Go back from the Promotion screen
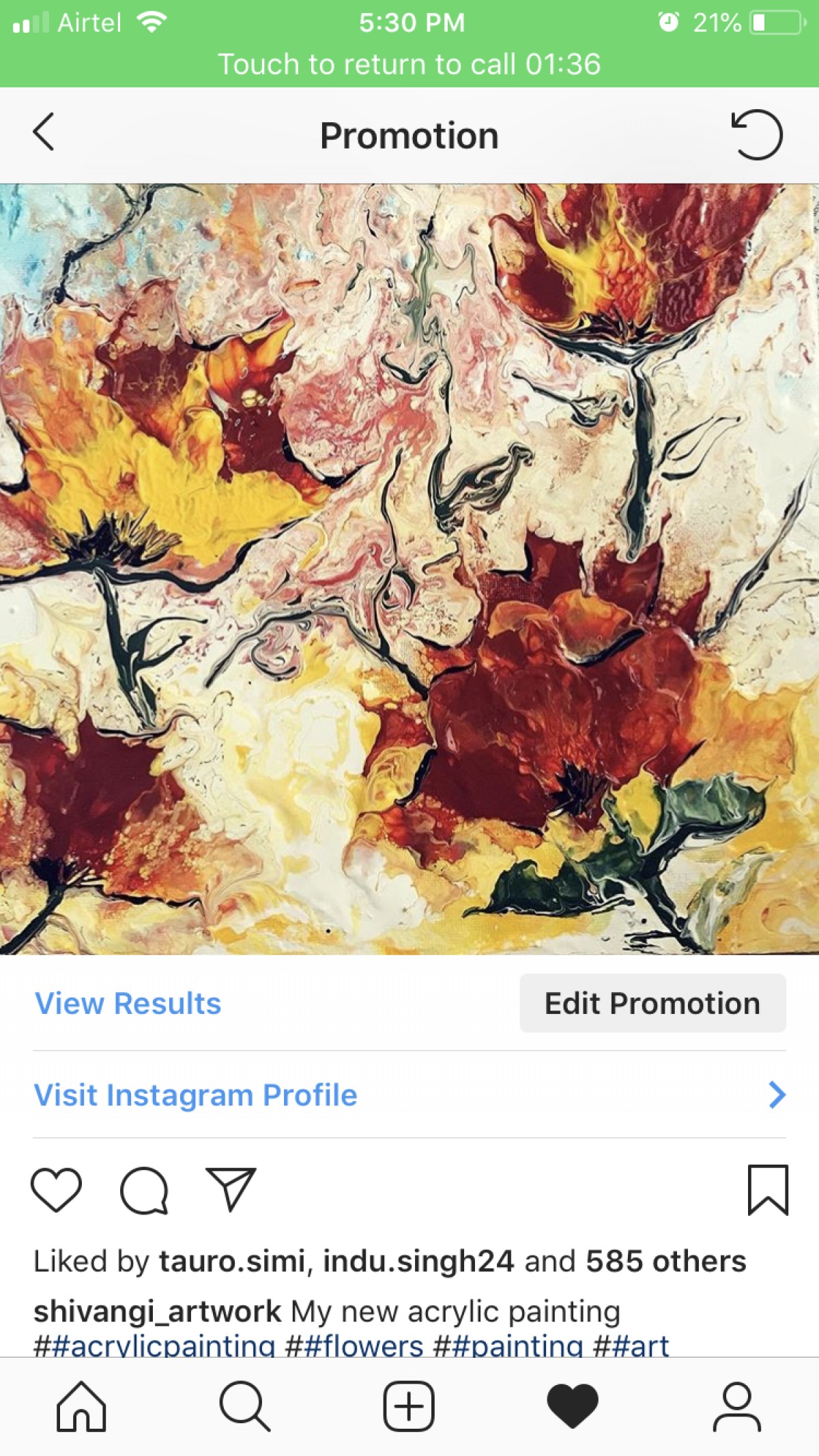The height and width of the screenshot is (1456, 819). (x=44, y=132)
